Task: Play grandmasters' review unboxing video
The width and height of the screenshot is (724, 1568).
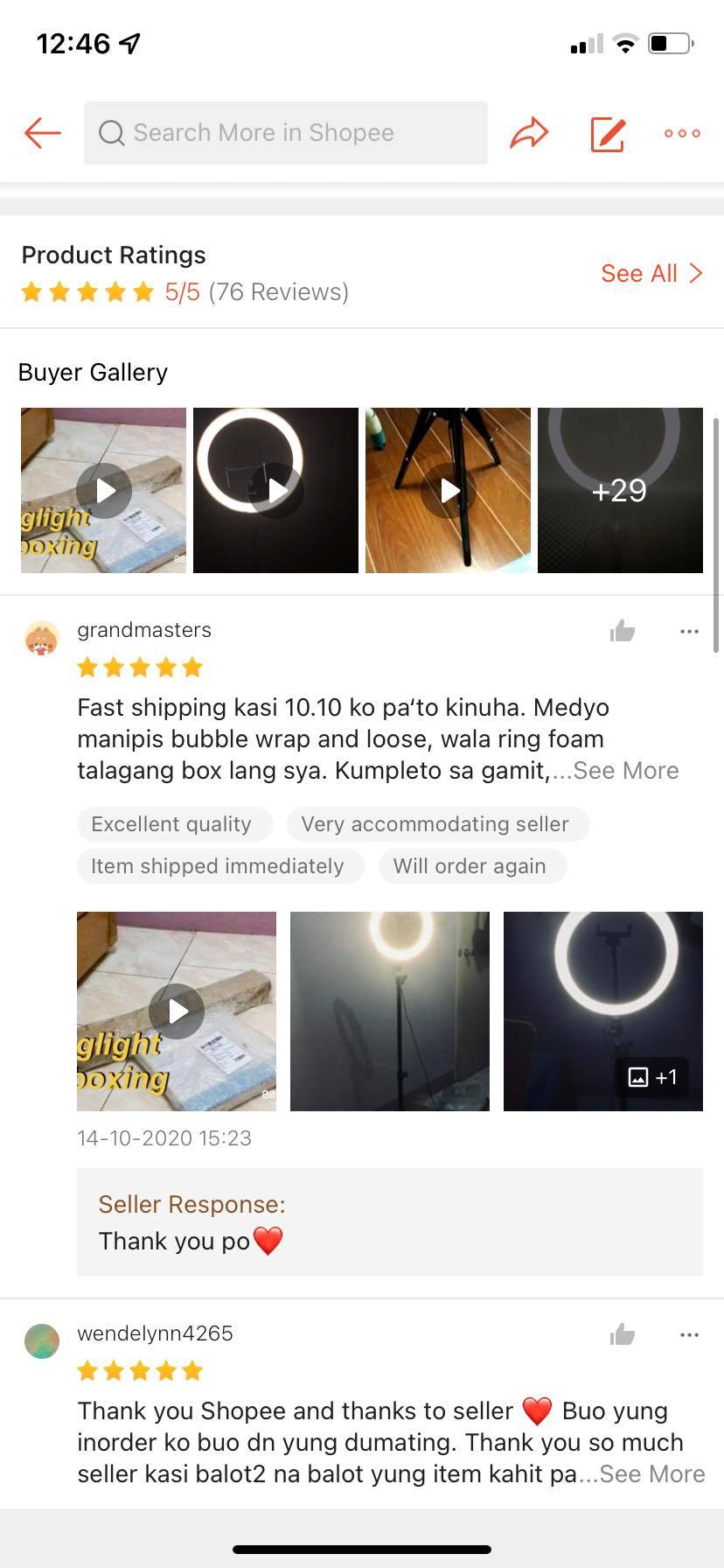Action: coord(177,1011)
